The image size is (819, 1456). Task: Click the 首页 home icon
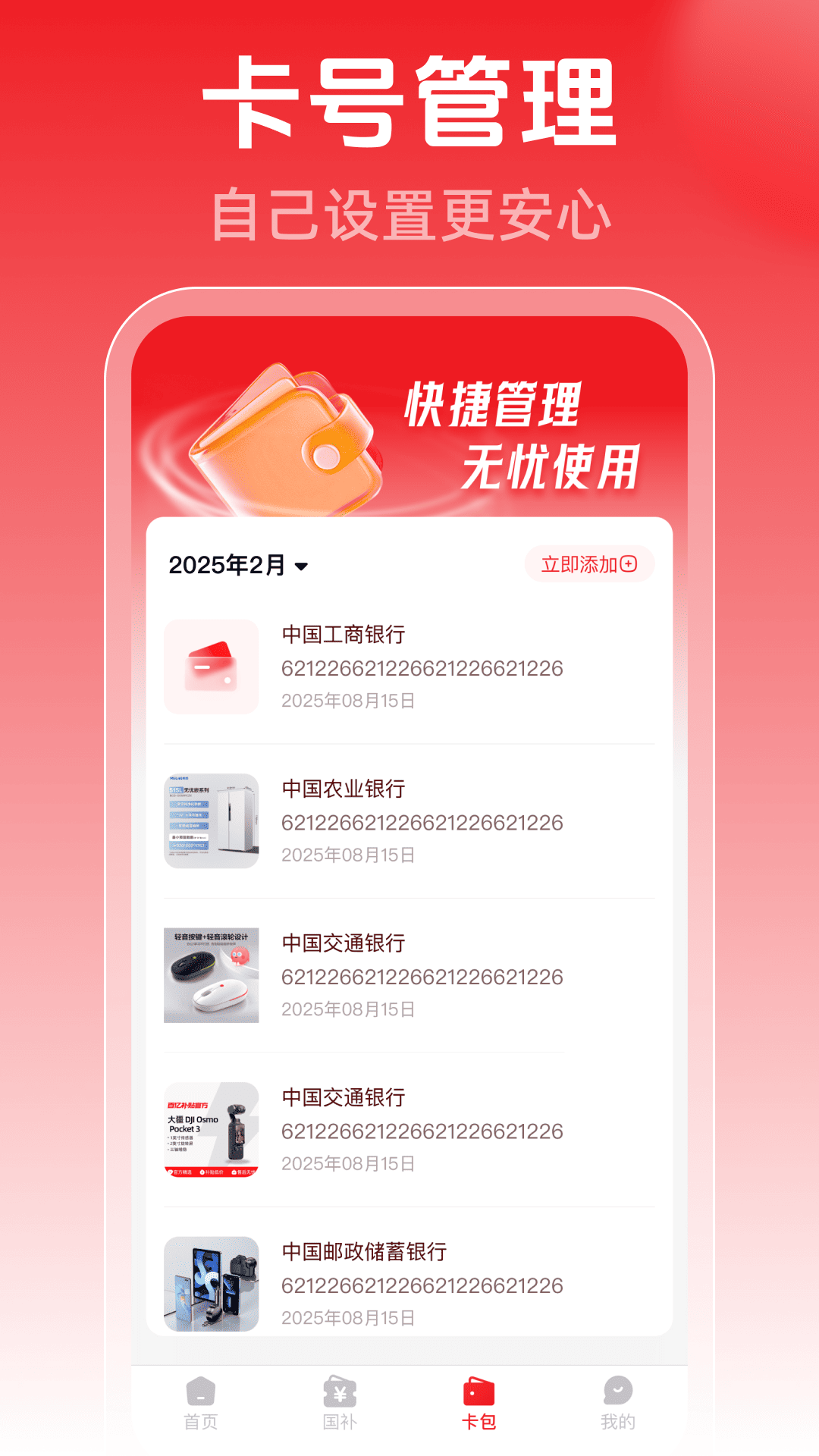pos(199,1398)
